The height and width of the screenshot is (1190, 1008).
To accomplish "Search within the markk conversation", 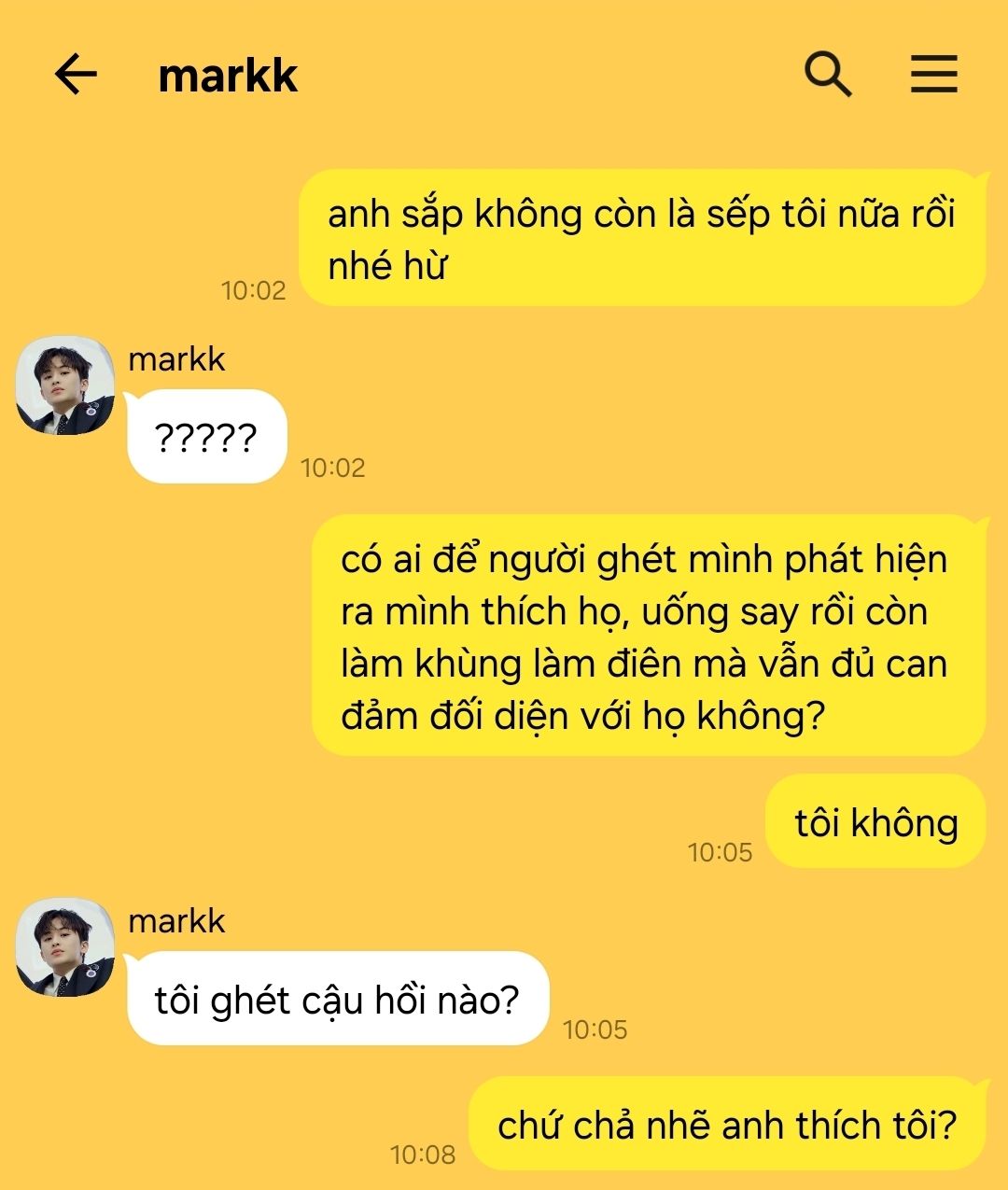I will (x=827, y=74).
